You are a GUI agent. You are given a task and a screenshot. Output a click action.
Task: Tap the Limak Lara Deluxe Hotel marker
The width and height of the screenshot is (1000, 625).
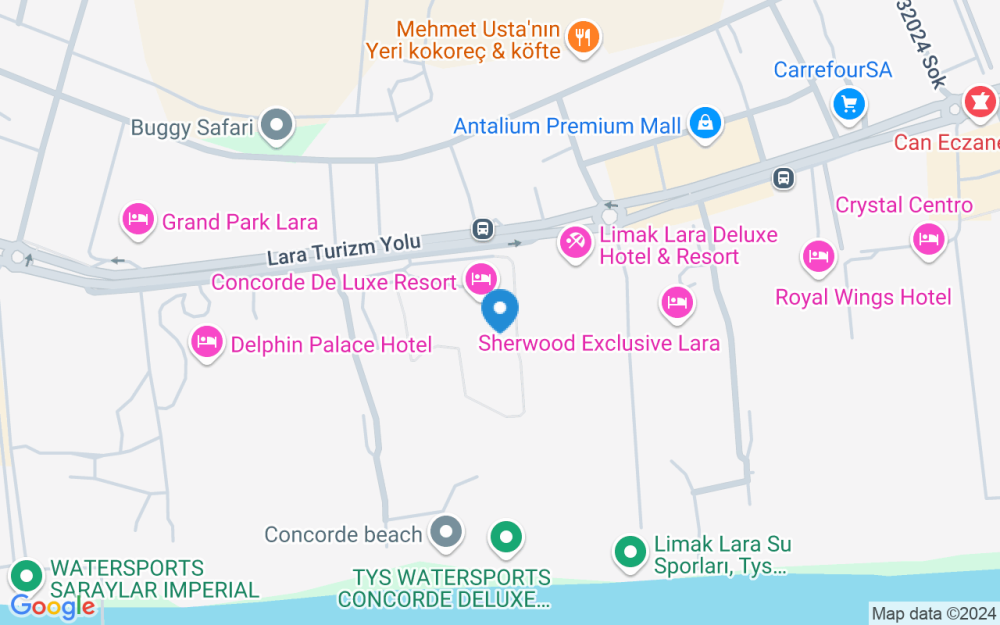click(575, 243)
